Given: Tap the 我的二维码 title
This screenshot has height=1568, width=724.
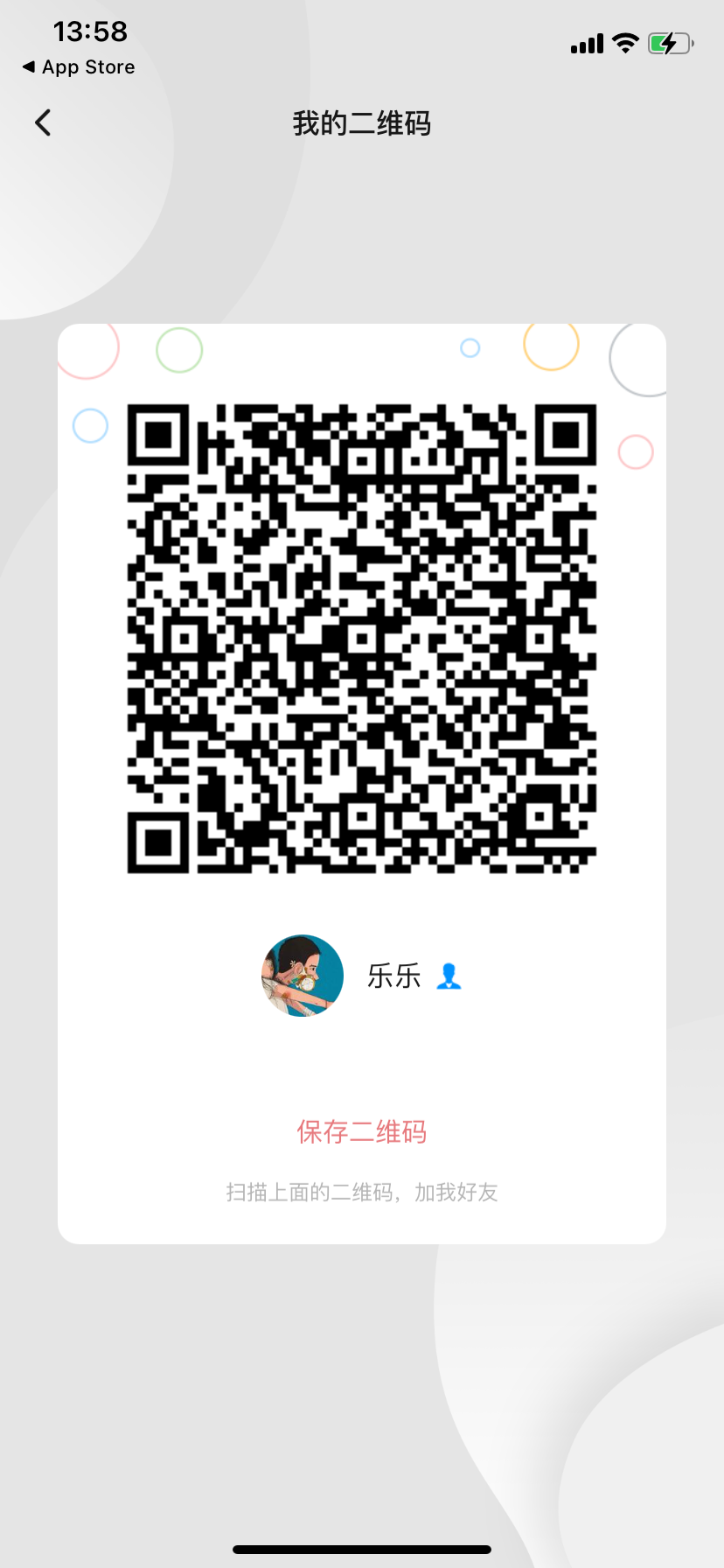Looking at the screenshot, I should tap(361, 123).
